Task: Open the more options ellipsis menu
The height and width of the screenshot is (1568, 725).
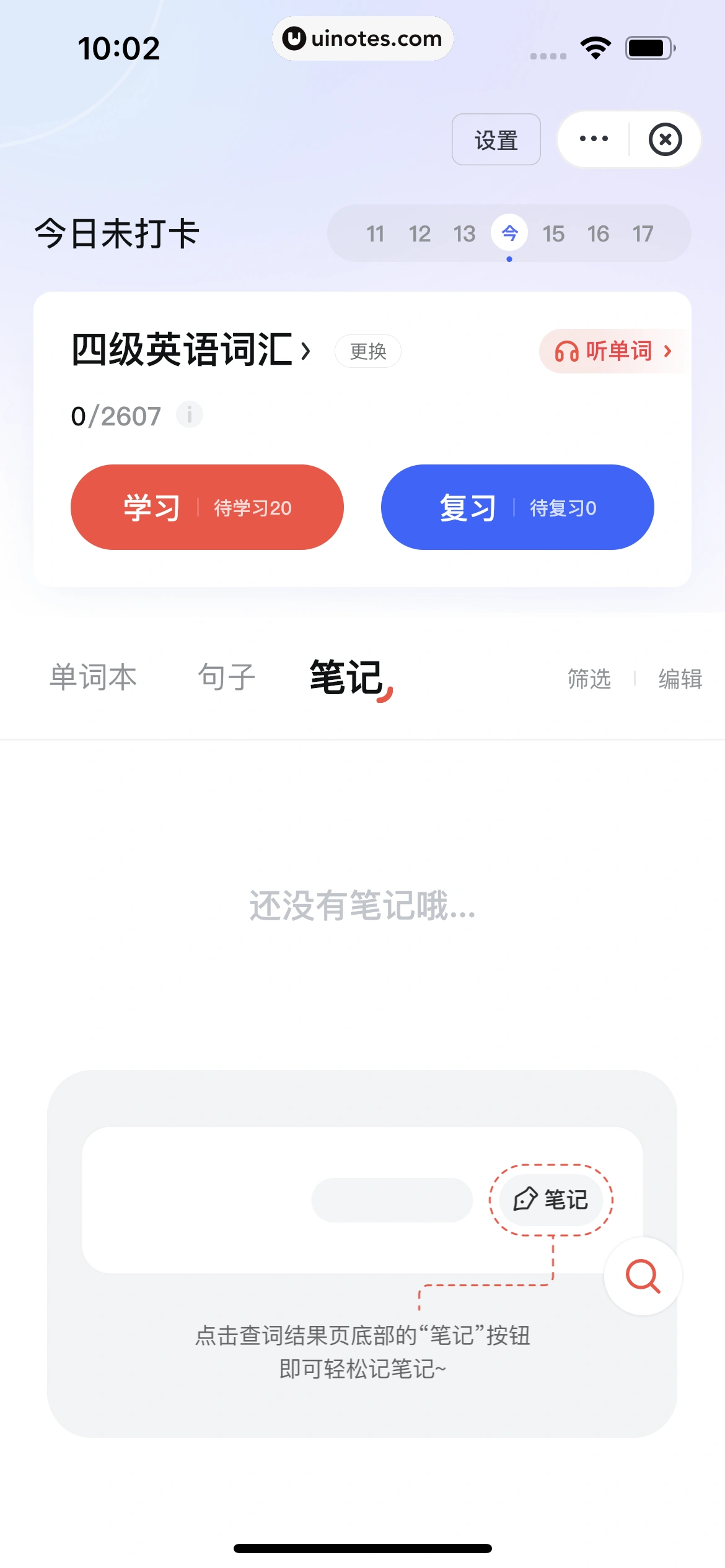Action: pos(593,139)
